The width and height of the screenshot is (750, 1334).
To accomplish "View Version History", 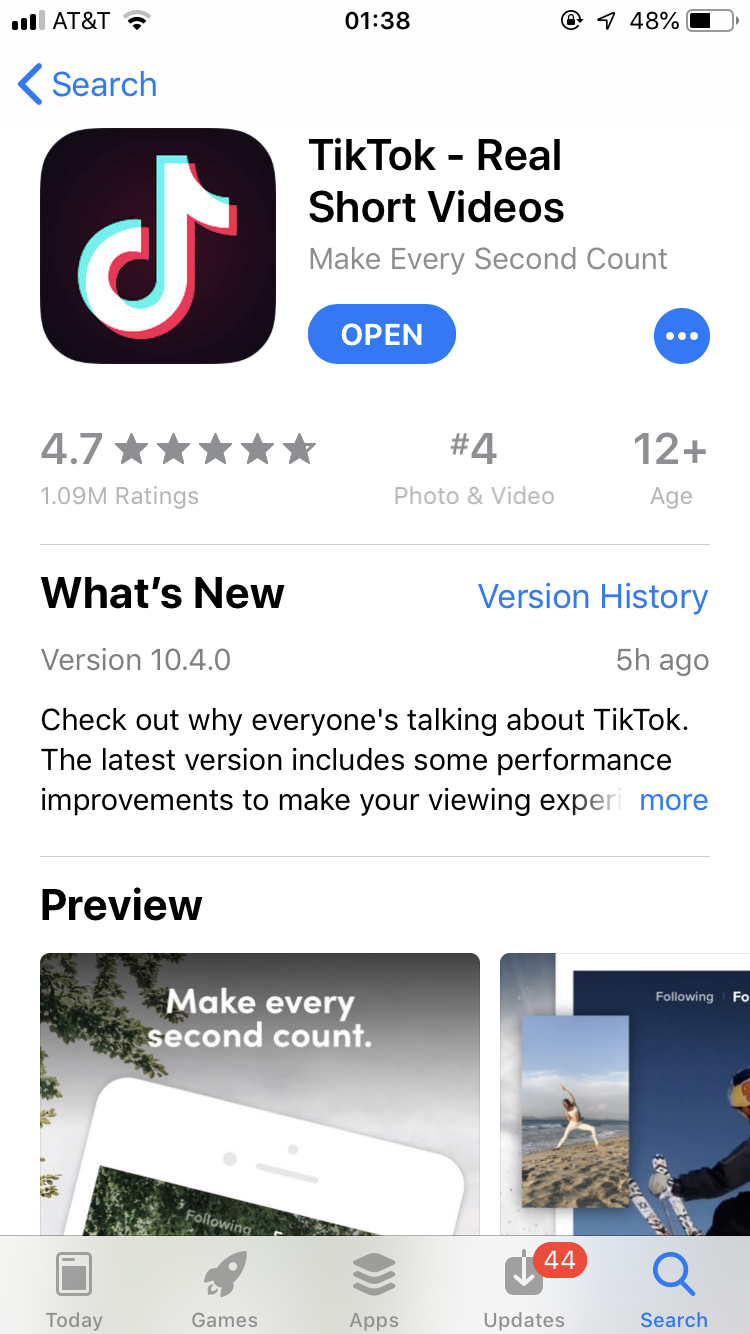I will point(592,597).
